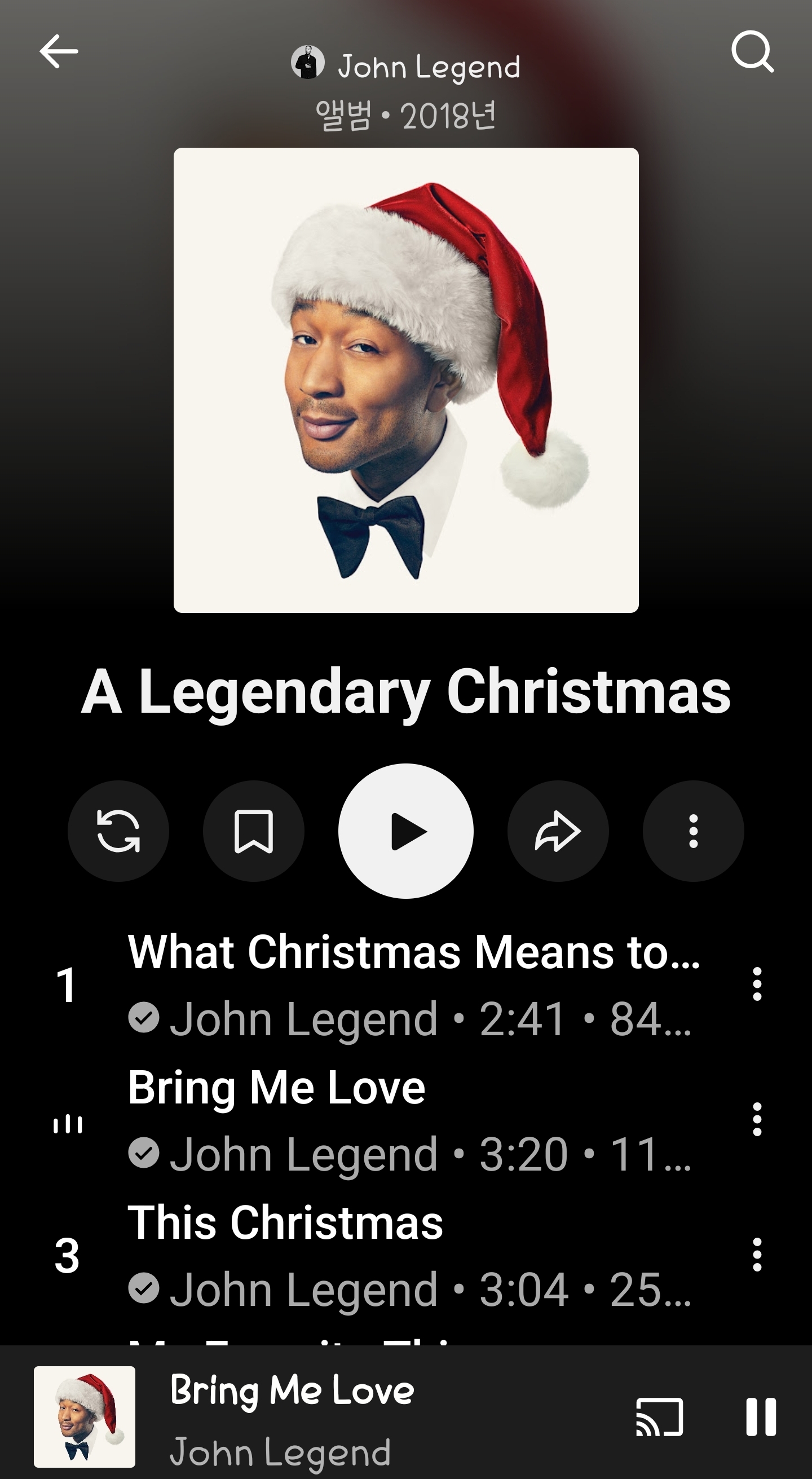812x1479 pixels.
Task: Tap the sync/refresh album button
Action: tap(118, 831)
